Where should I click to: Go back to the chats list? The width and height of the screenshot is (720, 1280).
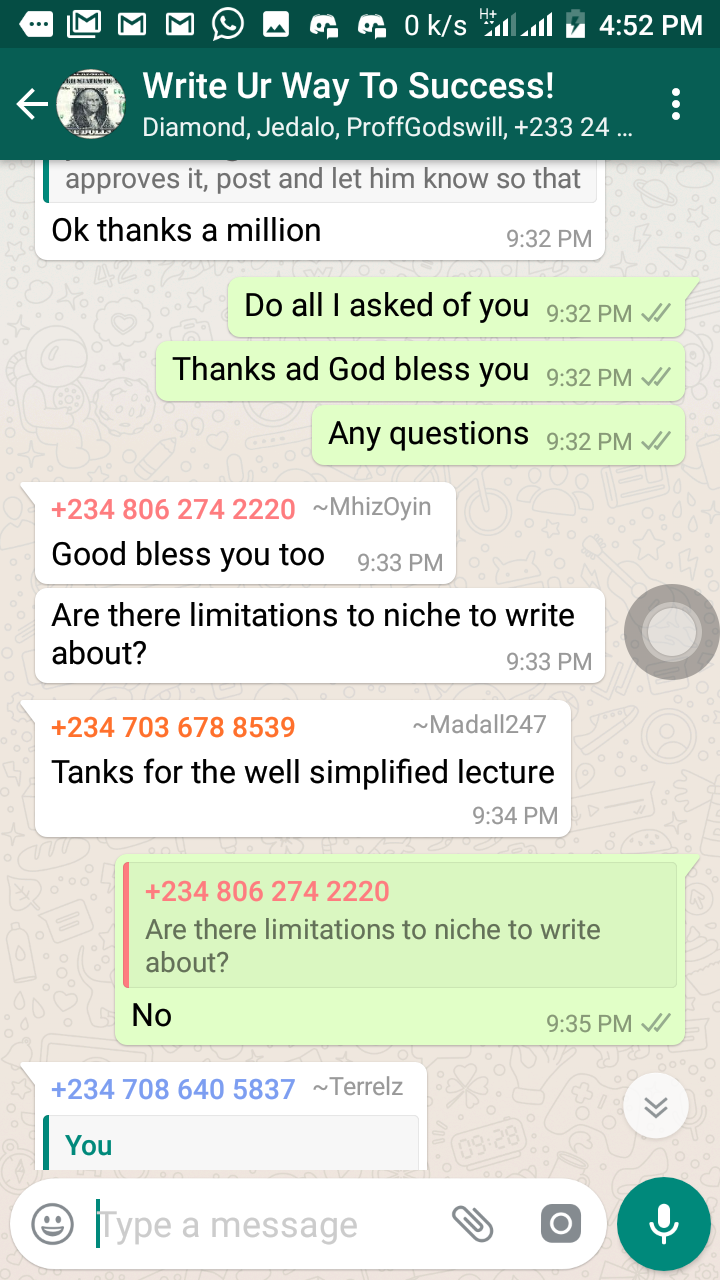coord(32,104)
